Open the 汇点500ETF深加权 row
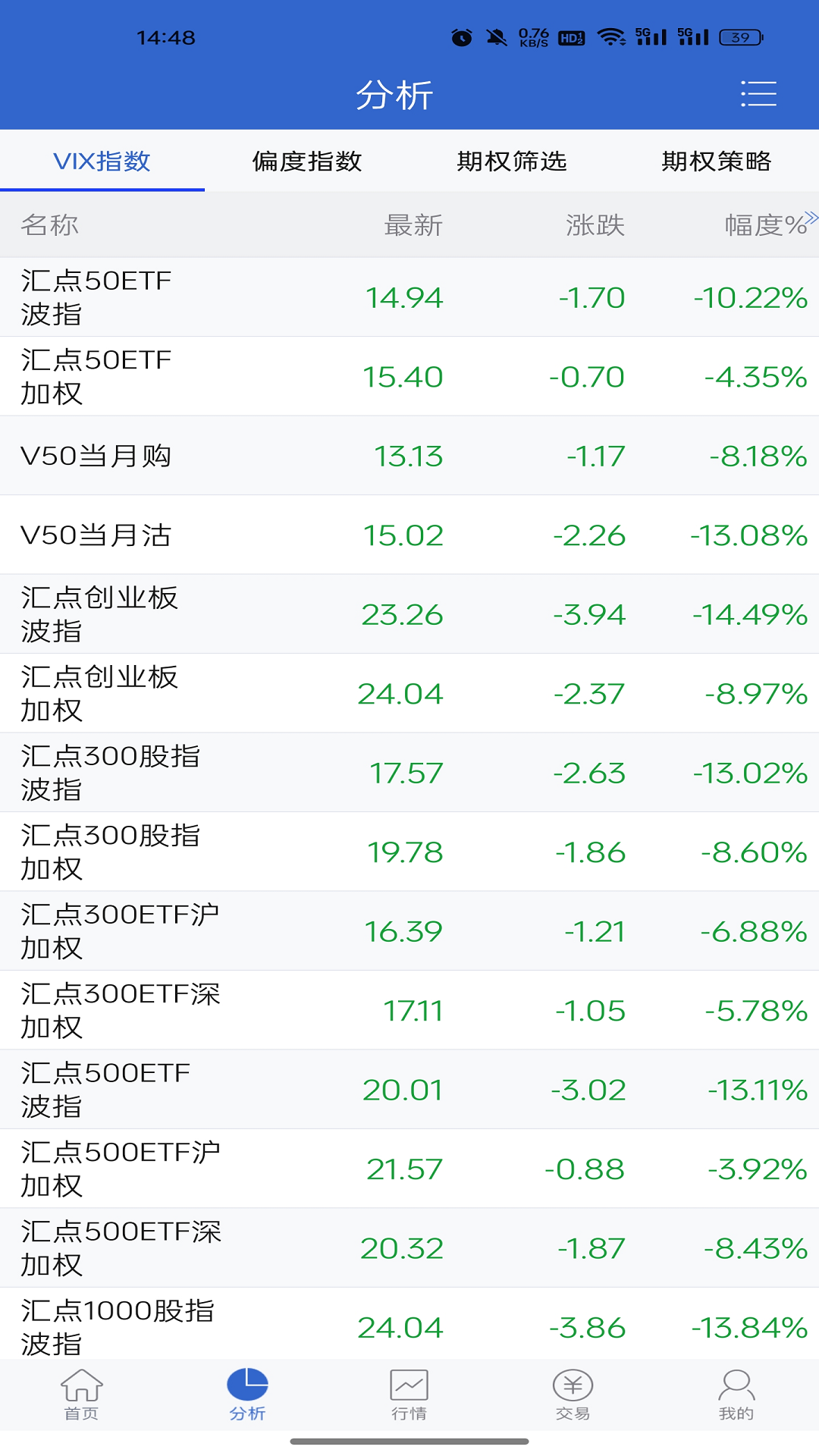819x1456 pixels. coord(409,1248)
